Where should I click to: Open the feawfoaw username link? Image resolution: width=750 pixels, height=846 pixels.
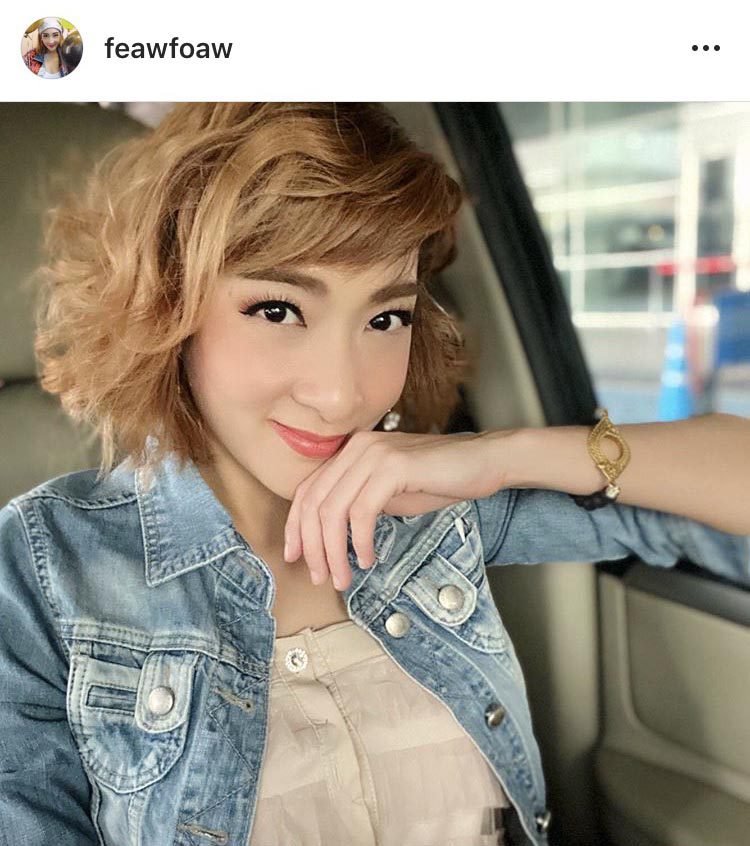pos(168,49)
